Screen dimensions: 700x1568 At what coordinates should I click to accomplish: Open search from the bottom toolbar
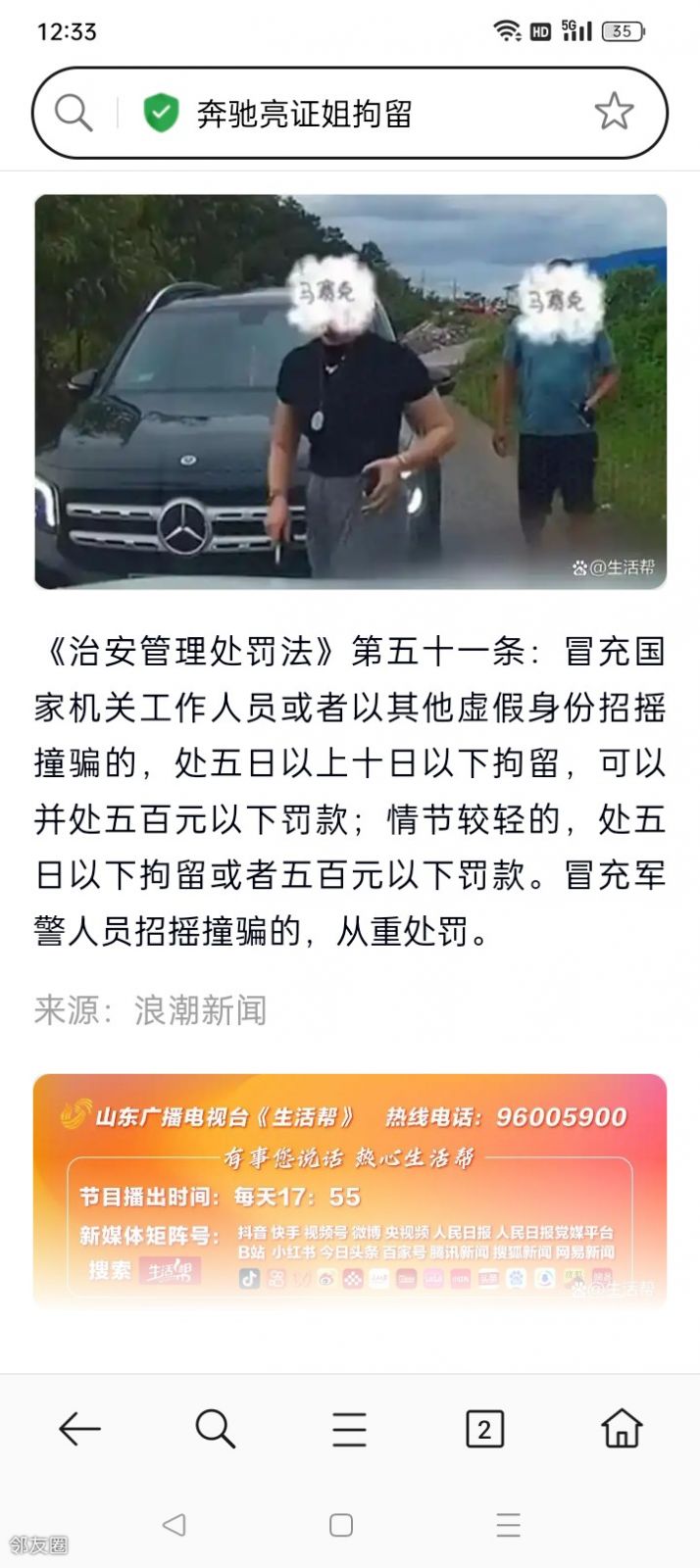(x=215, y=1429)
